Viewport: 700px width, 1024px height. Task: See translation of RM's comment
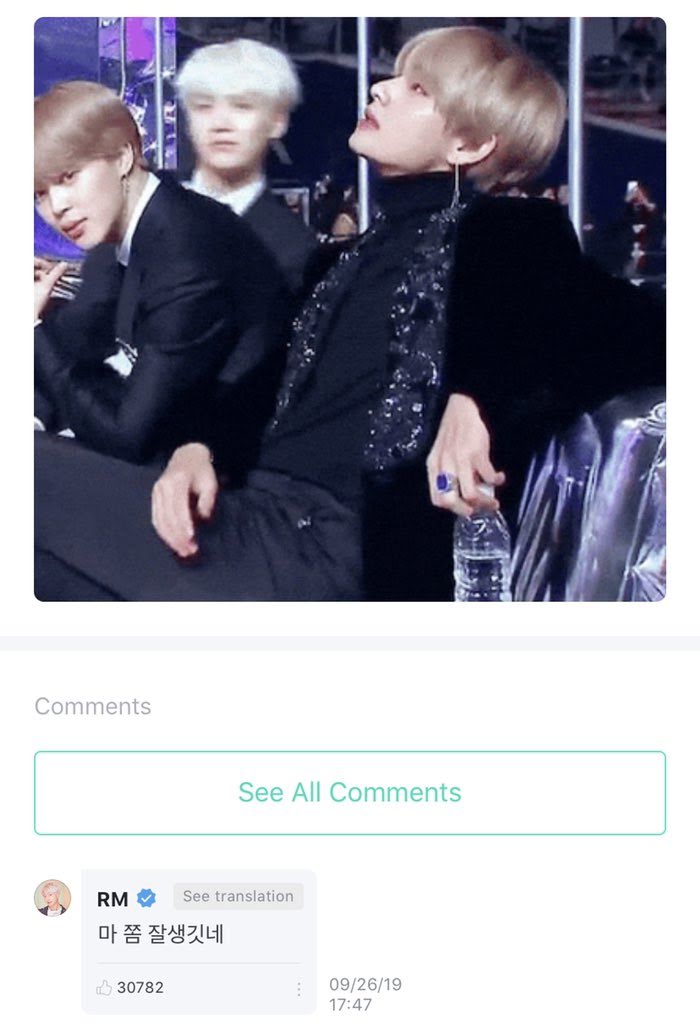[x=238, y=896]
